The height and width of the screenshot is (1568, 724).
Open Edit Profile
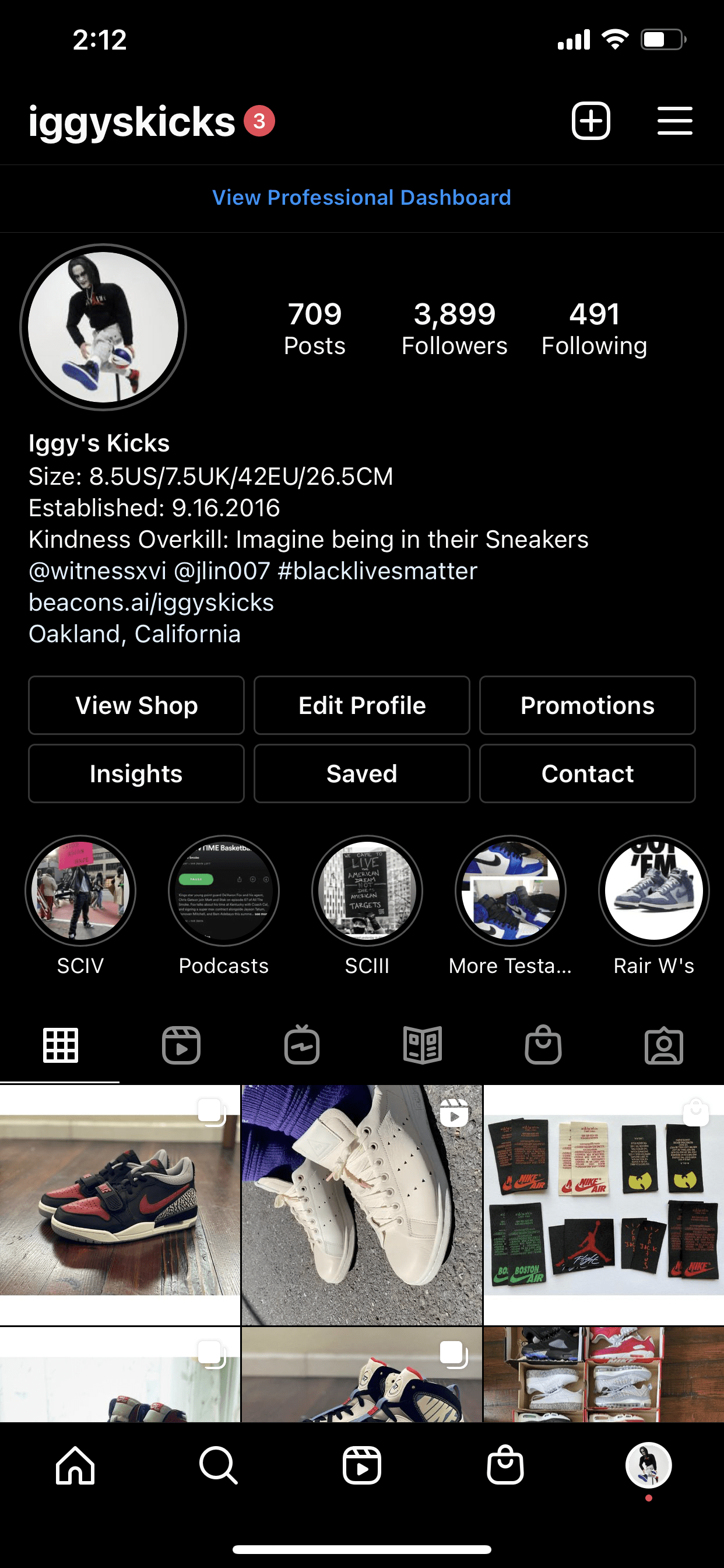pyautogui.click(x=362, y=705)
